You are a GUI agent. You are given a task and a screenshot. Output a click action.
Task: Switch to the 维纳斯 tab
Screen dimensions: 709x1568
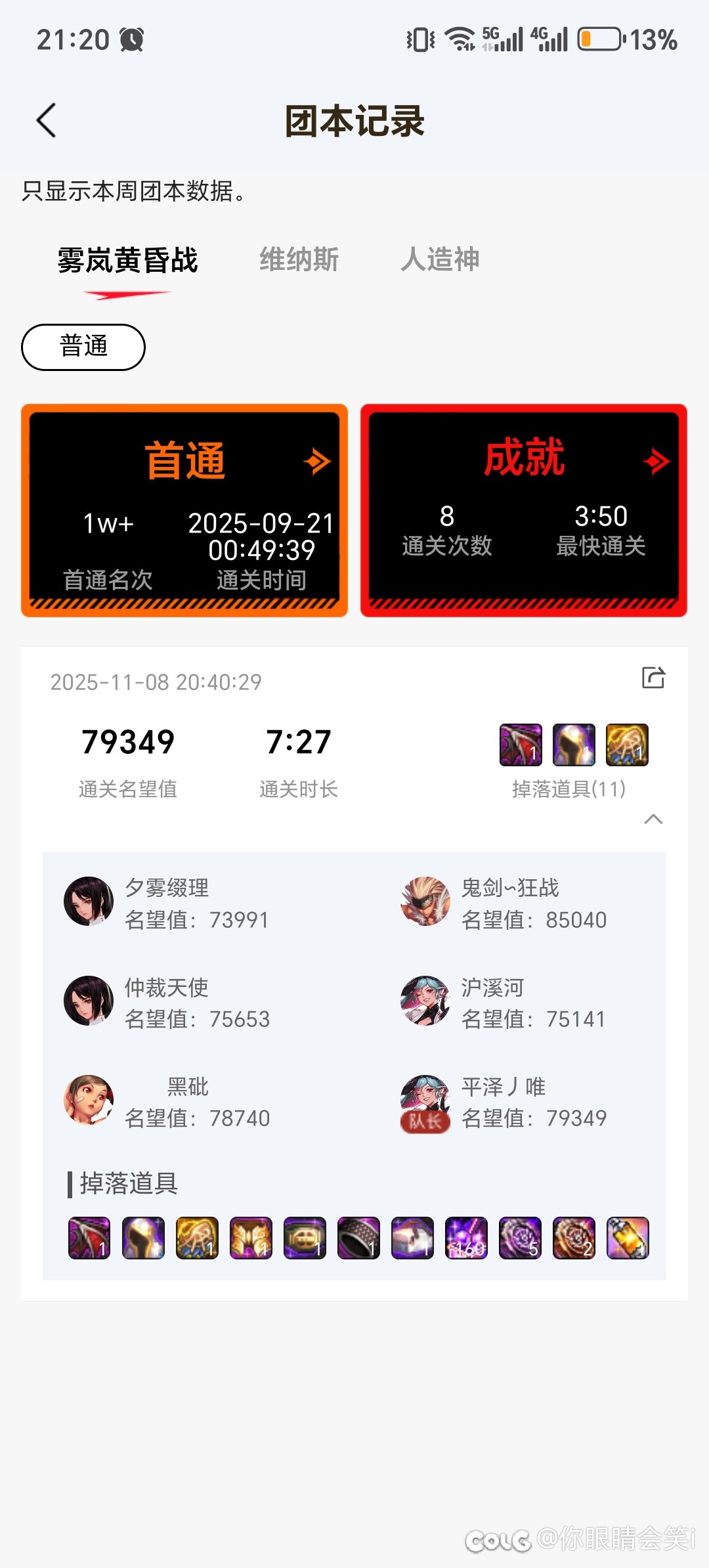click(x=299, y=260)
